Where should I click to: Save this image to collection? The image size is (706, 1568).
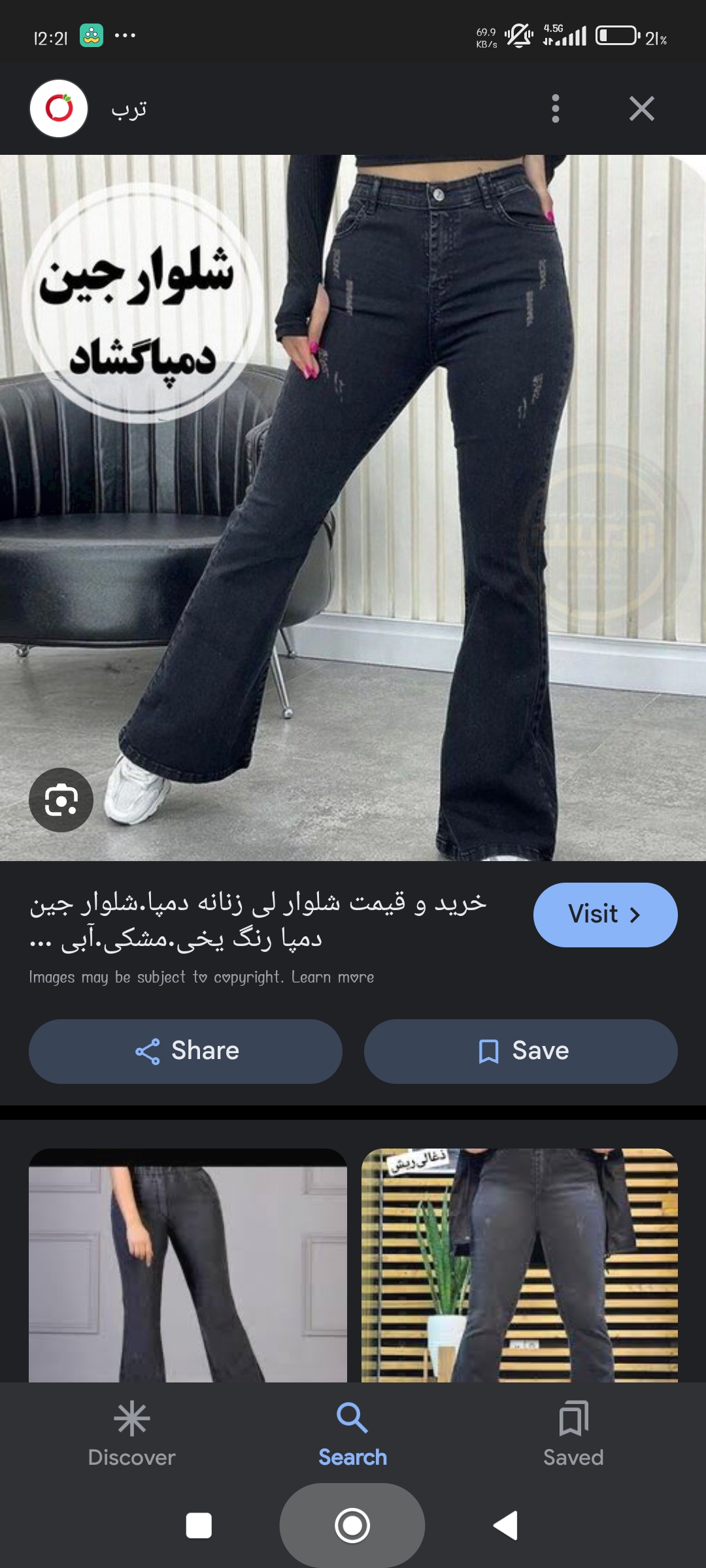tap(520, 1051)
